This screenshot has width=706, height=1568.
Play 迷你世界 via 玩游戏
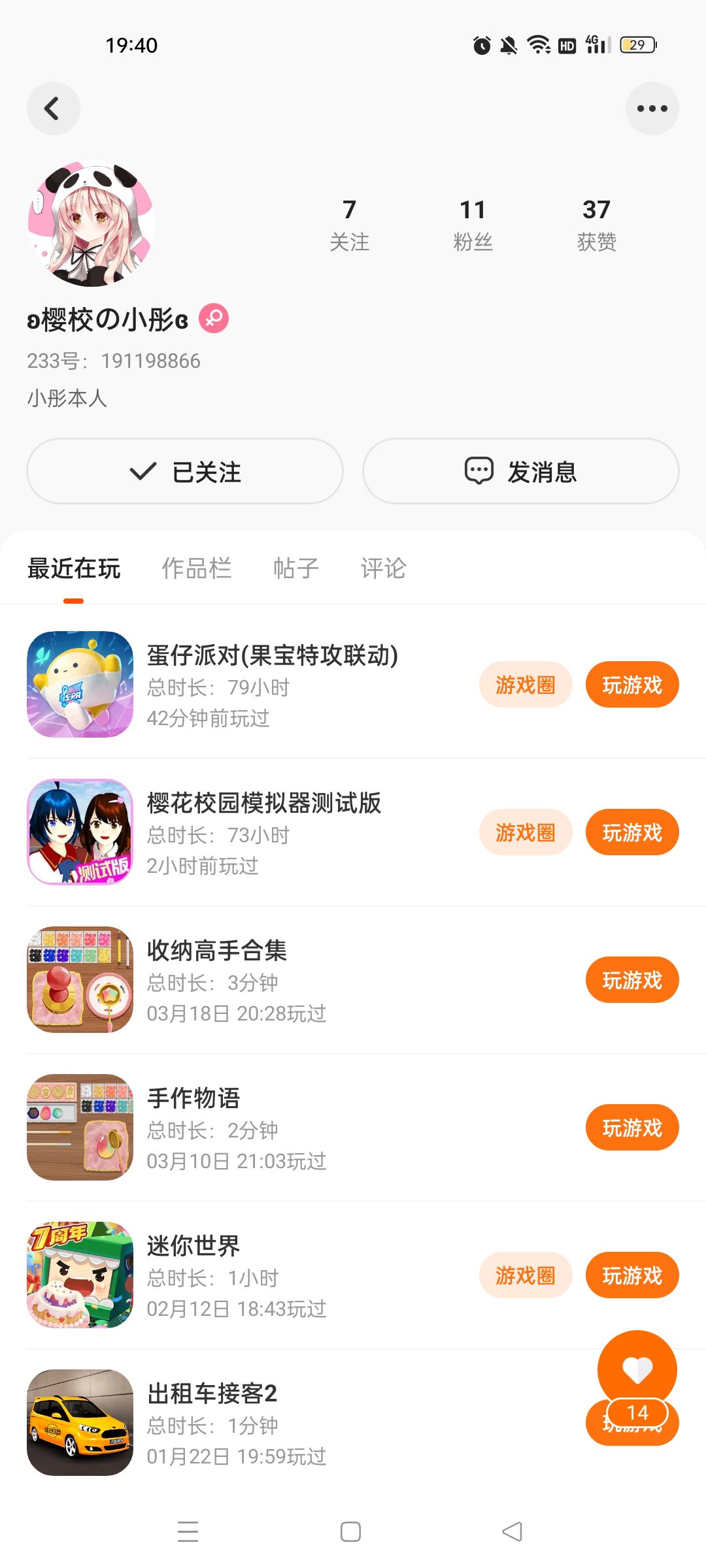pyautogui.click(x=632, y=1275)
